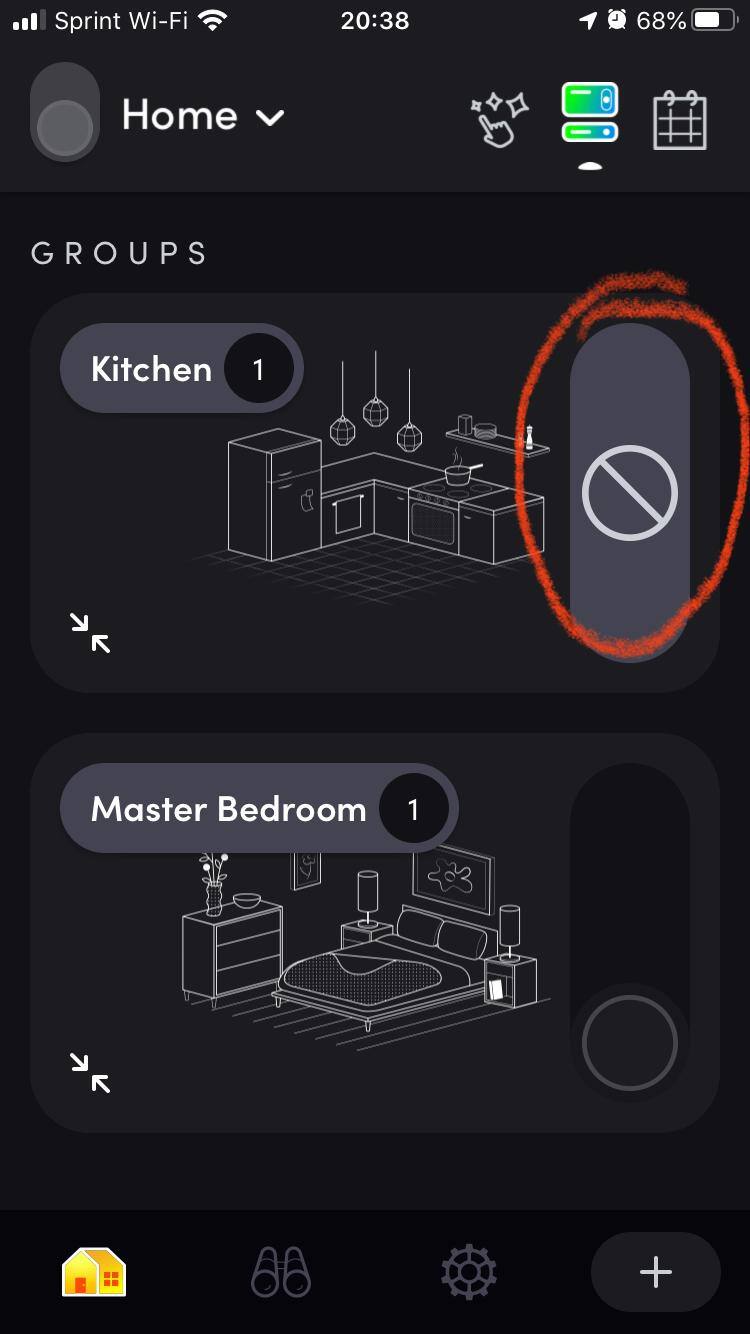Viewport: 750px width, 1334px height.
Task: Toggle the Kitchen group power switch
Action: (x=630, y=492)
